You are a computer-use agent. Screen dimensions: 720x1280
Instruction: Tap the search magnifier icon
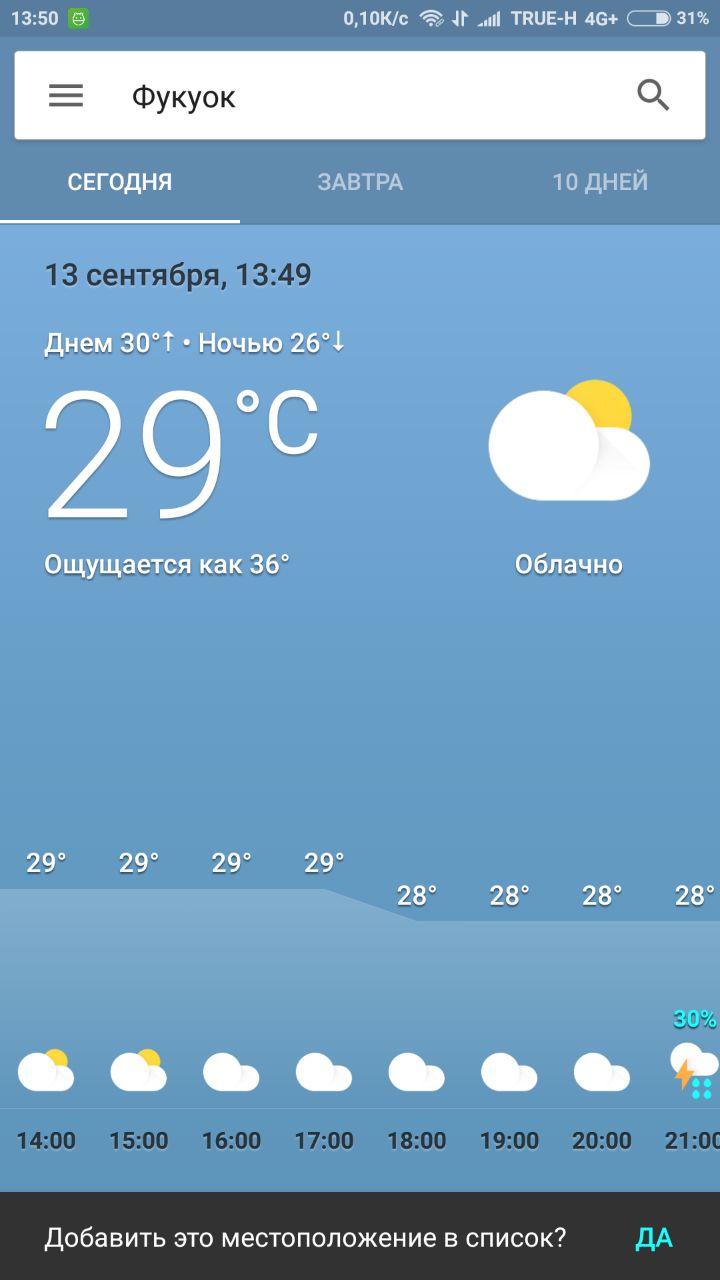(x=653, y=95)
